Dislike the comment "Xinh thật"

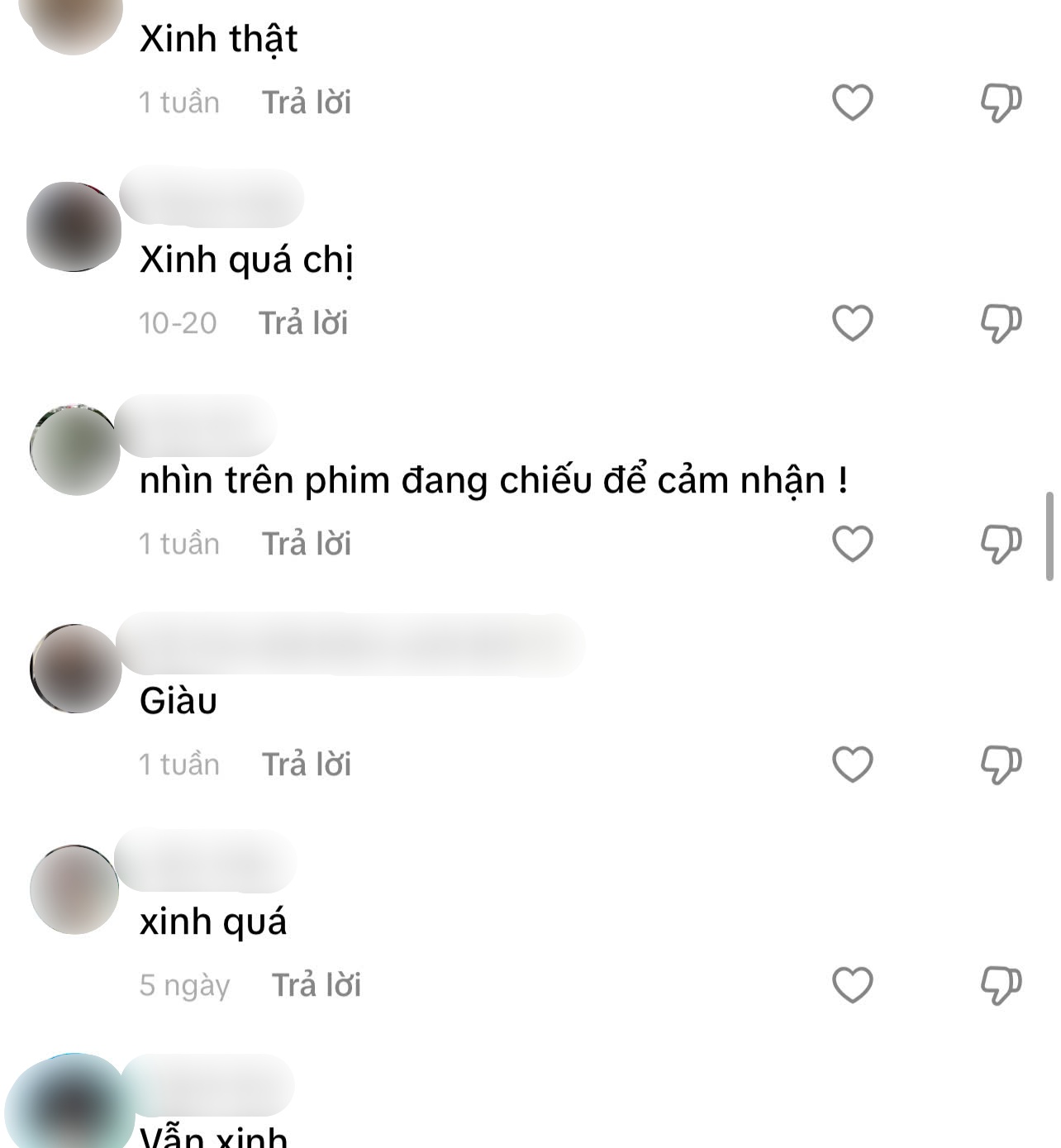[1001, 102]
